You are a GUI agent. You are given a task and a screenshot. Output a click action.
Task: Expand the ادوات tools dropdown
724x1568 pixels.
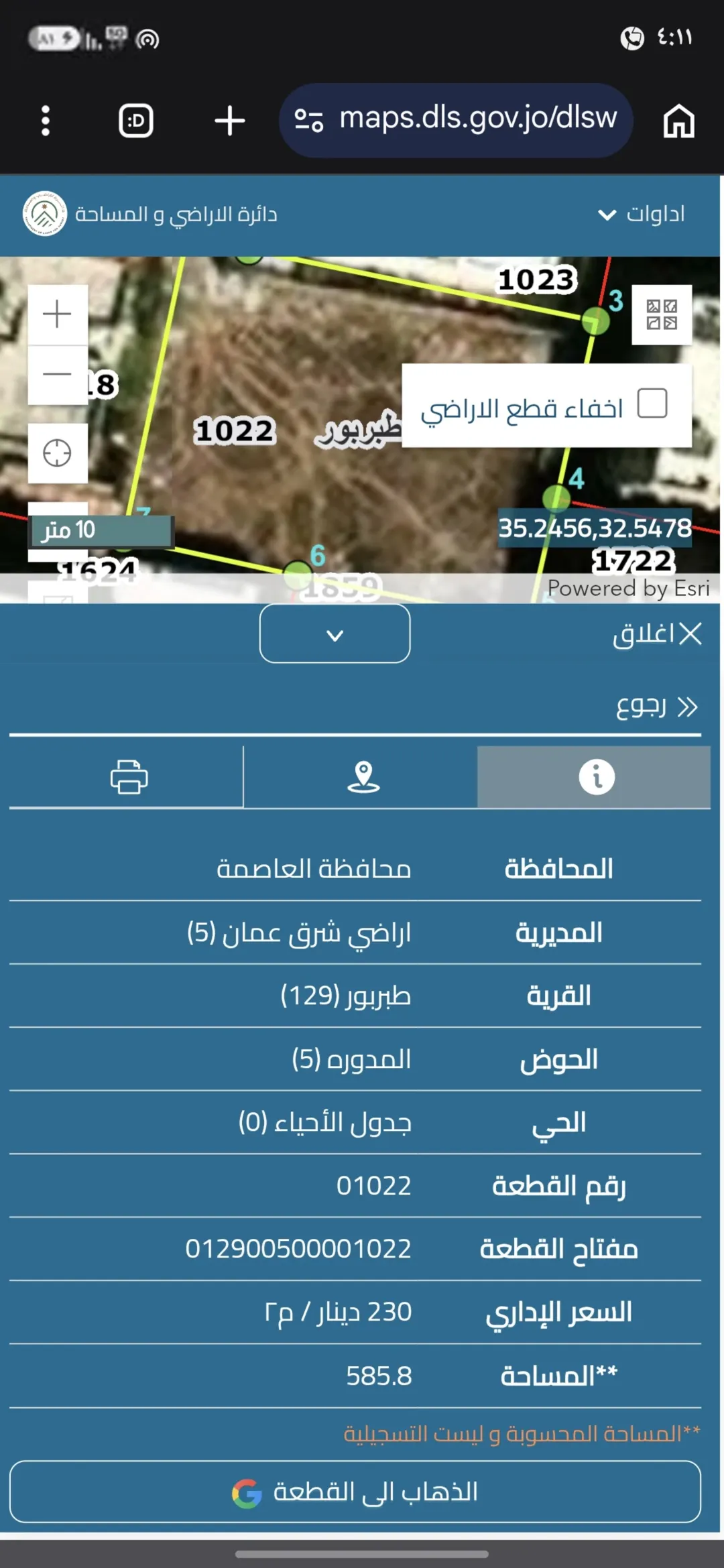point(642,214)
